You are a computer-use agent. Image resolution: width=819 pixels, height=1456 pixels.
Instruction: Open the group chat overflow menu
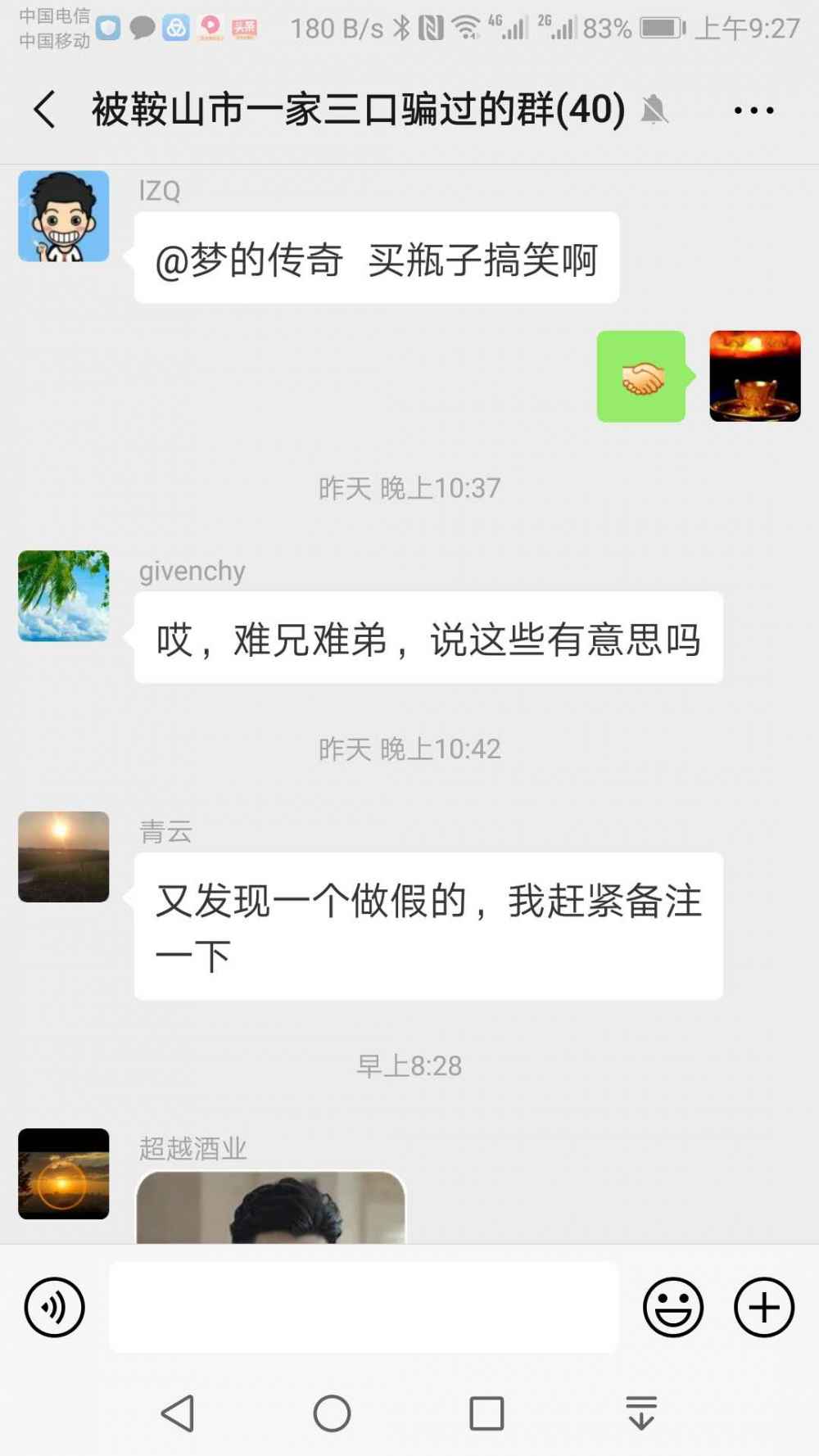[753, 110]
